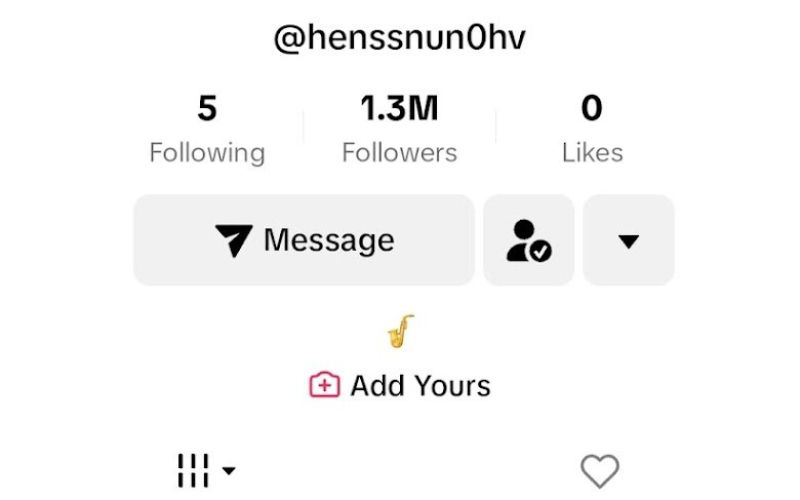Tap Add Yours
This screenshot has height=500, width=800.
[400, 385]
